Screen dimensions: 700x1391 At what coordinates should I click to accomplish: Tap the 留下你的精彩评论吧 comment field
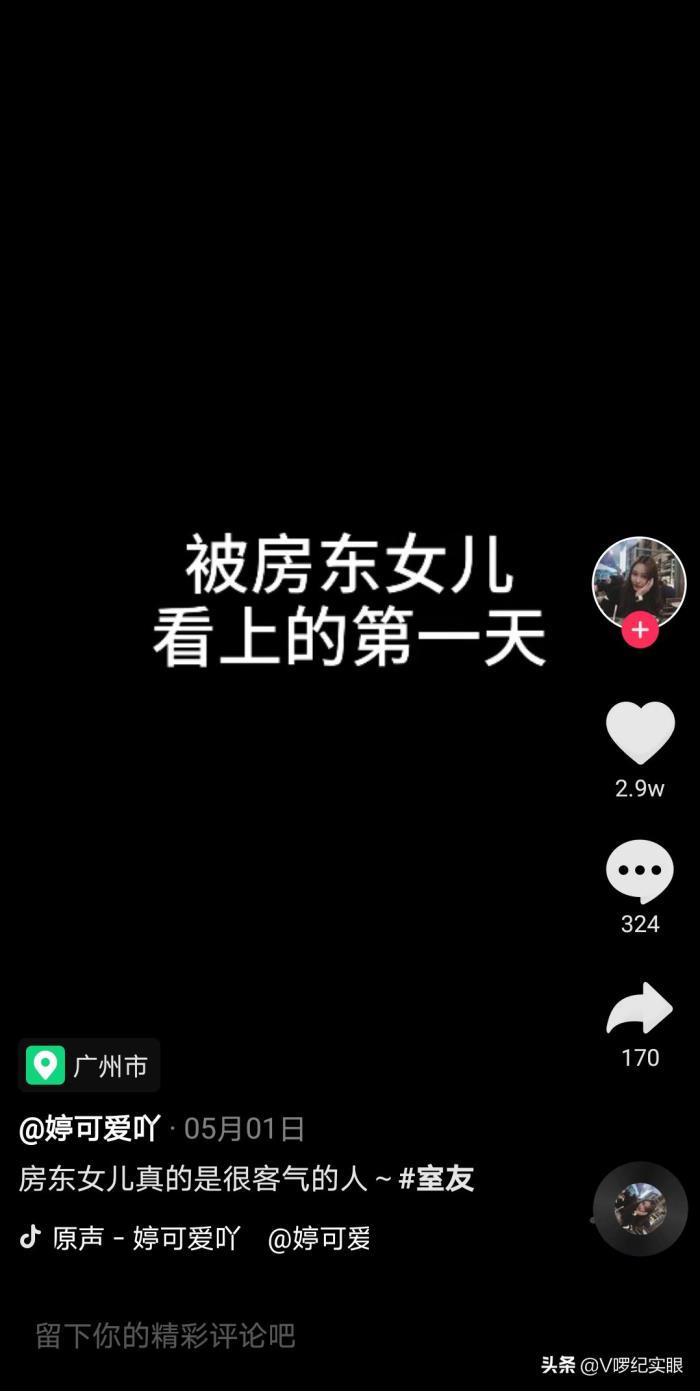pyautogui.click(x=166, y=1335)
